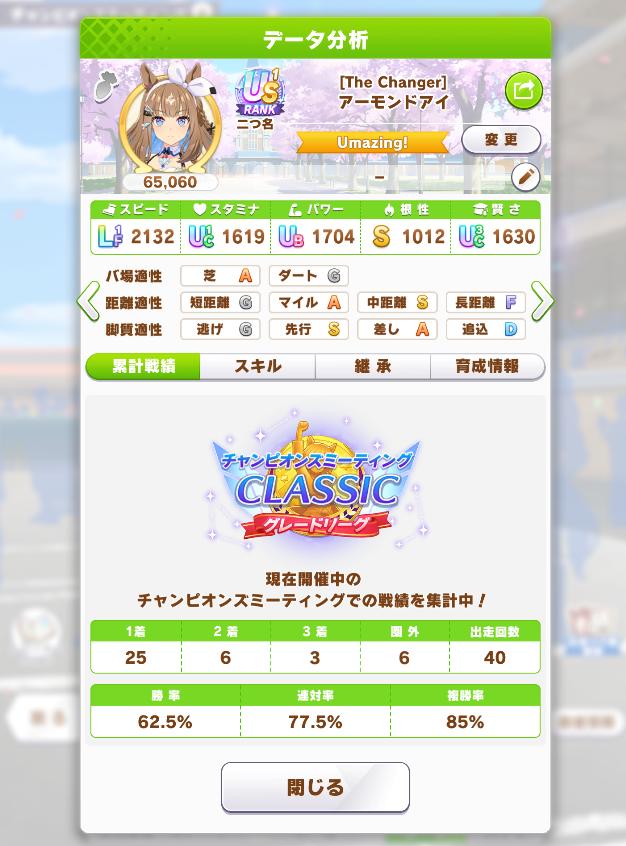
Task: Switch to the スキル tab
Action: click(x=258, y=367)
